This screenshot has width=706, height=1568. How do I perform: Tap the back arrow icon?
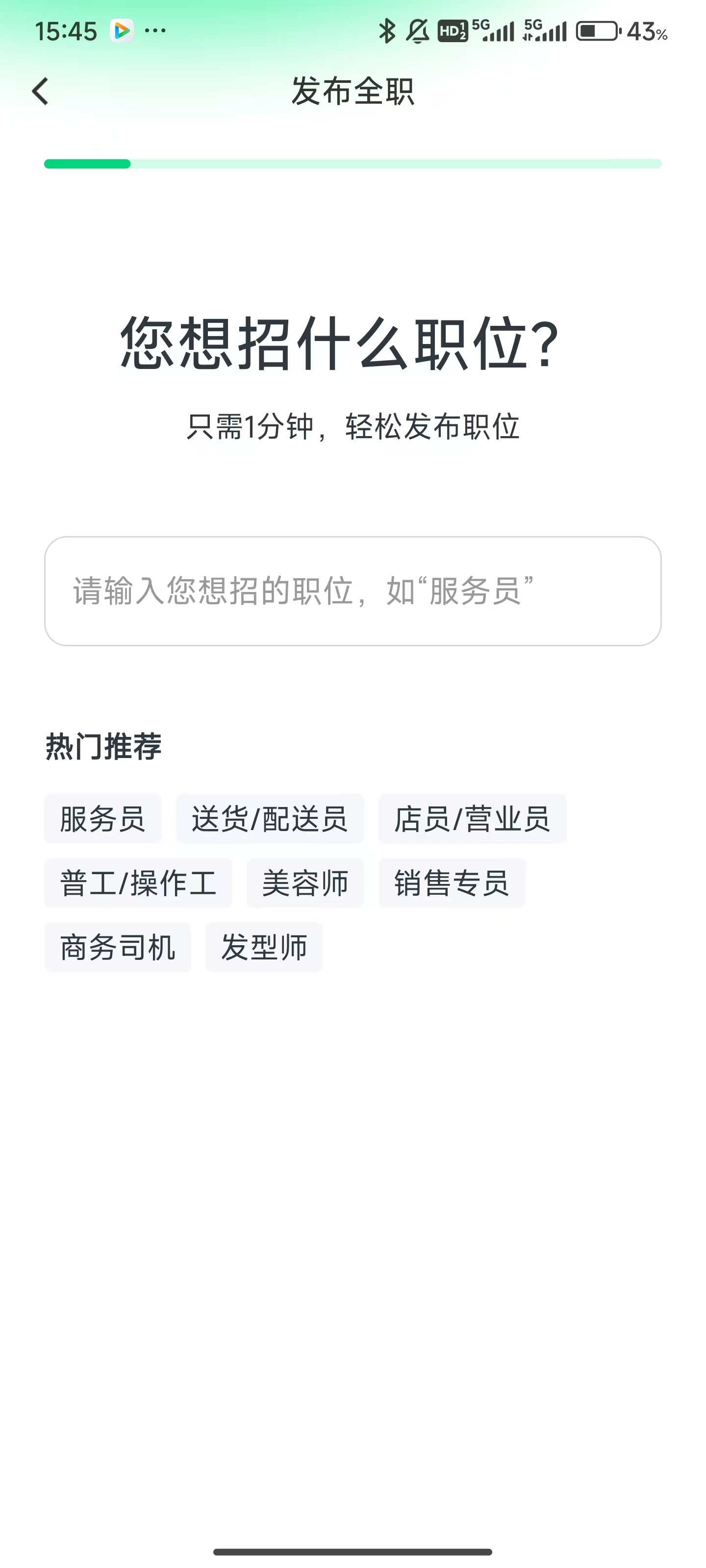click(x=40, y=91)
